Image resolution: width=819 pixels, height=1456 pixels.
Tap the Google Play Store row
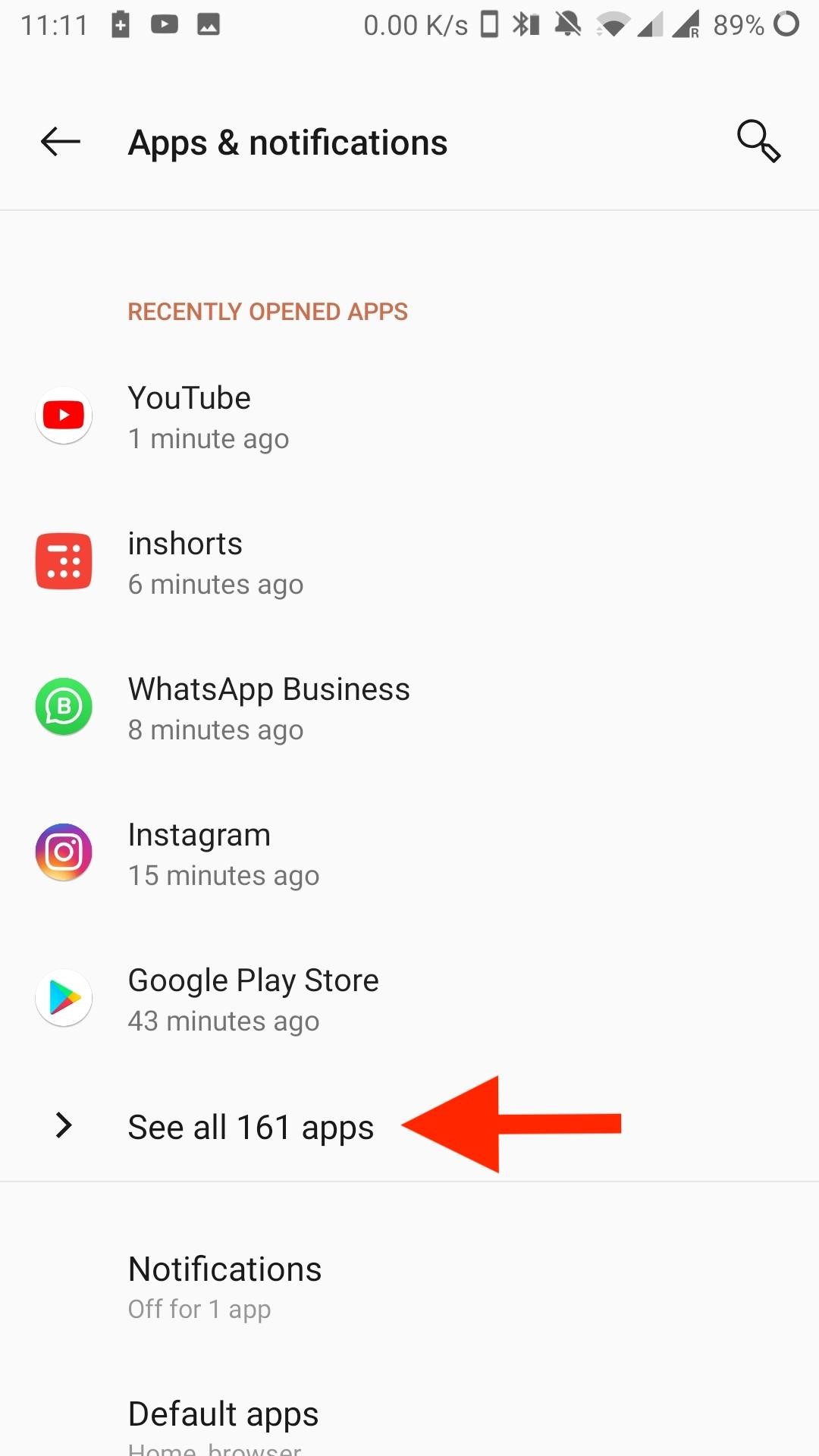pyautogui.click(x=409, y=998)
